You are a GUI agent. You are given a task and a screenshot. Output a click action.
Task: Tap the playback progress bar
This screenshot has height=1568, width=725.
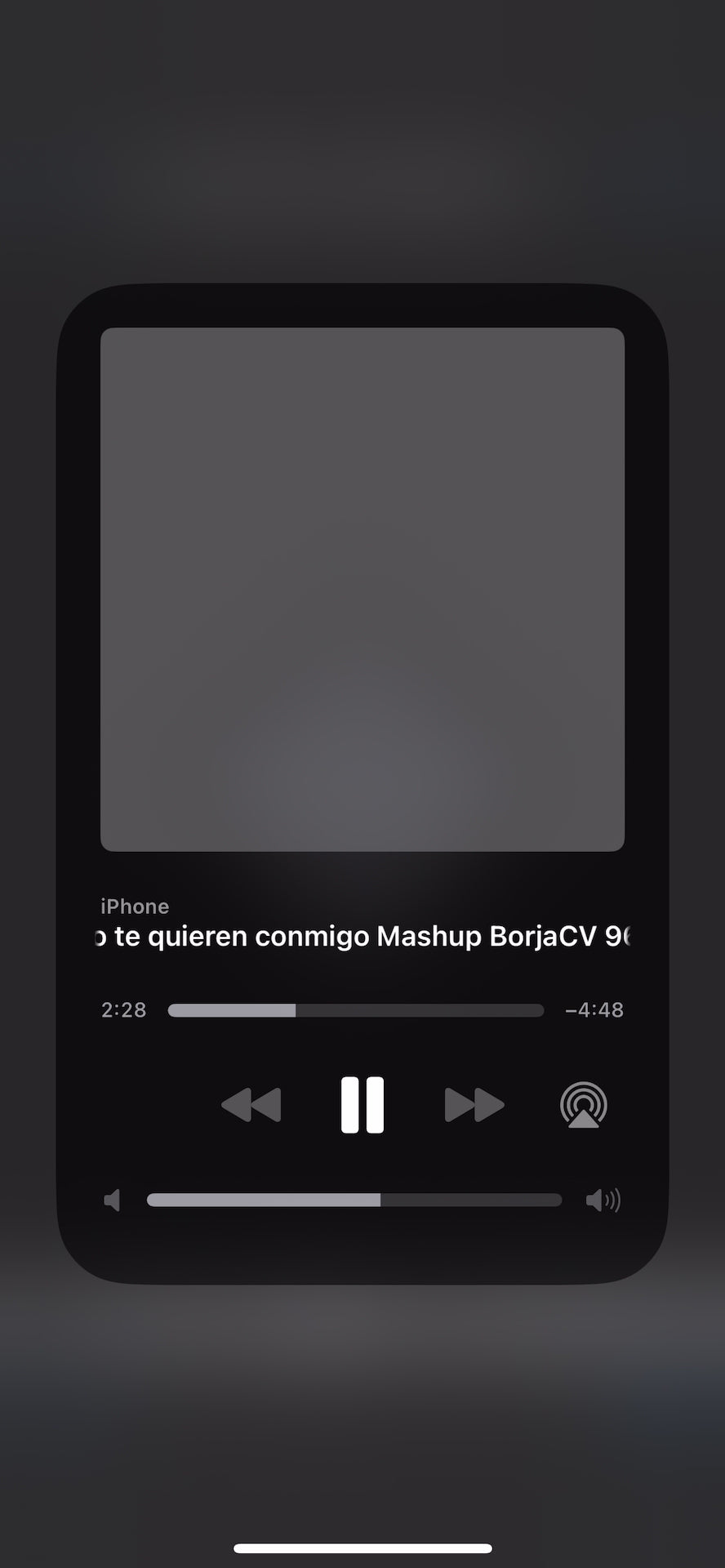355,1010
